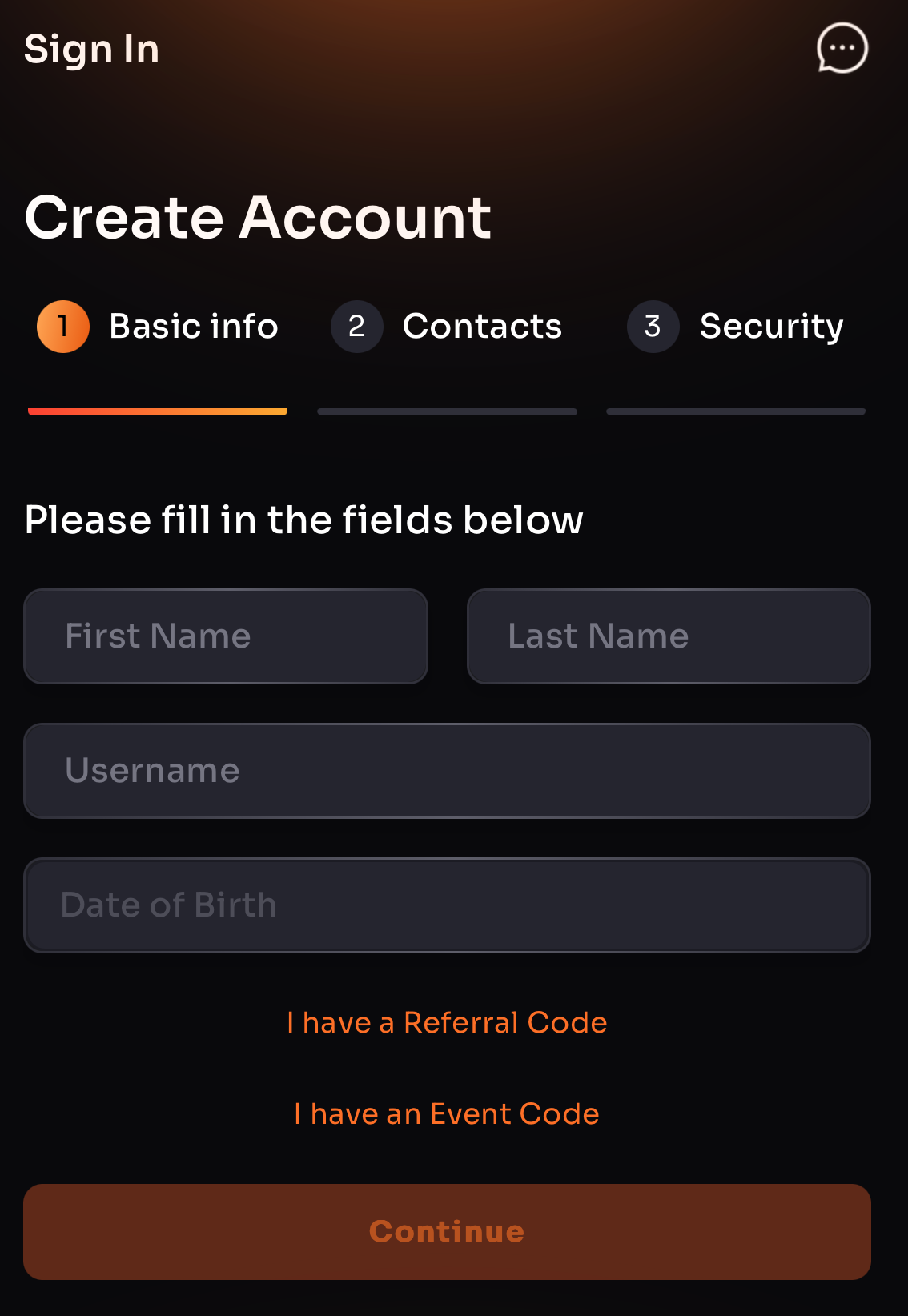Click the step 1 circle indicator

(x=62, y=326)
